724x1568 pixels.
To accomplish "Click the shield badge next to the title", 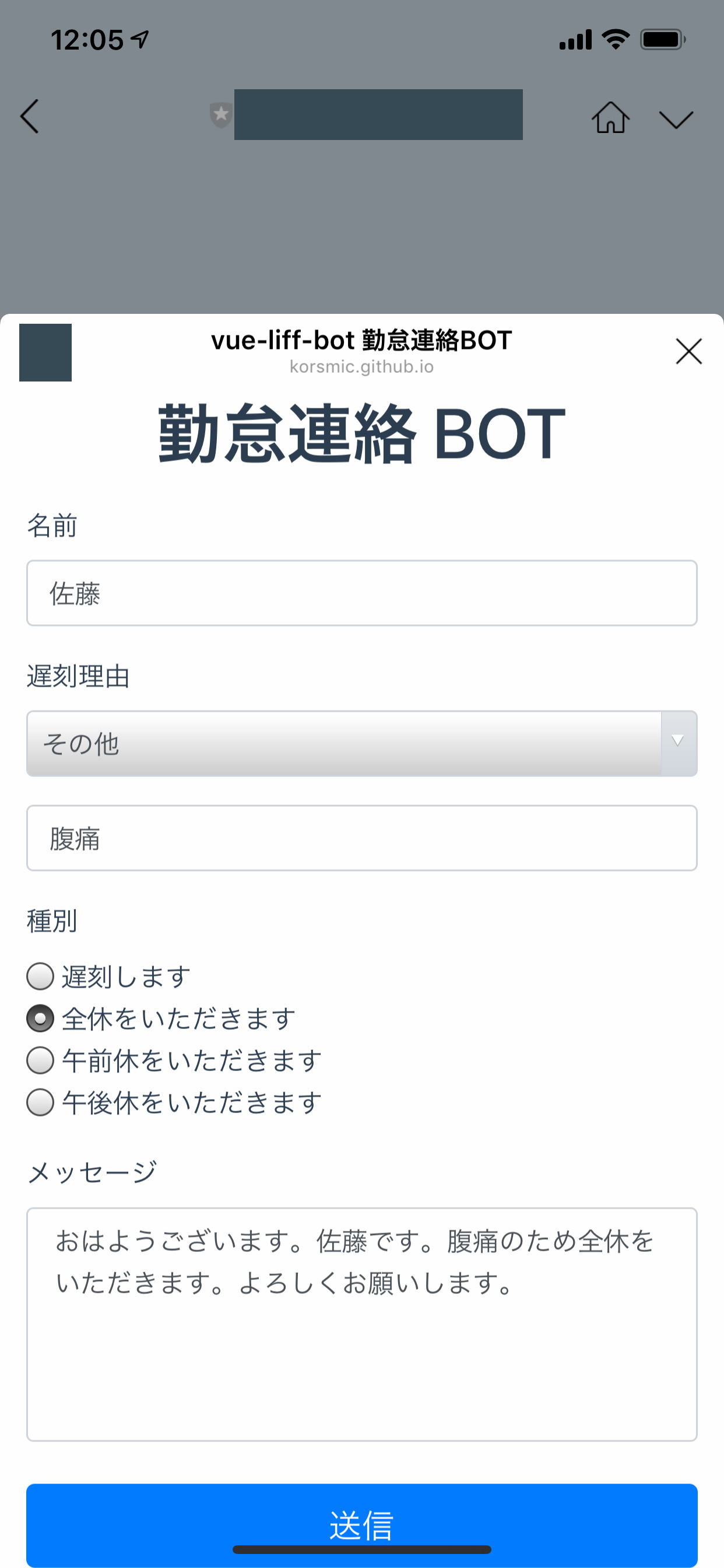I will 221,113.
